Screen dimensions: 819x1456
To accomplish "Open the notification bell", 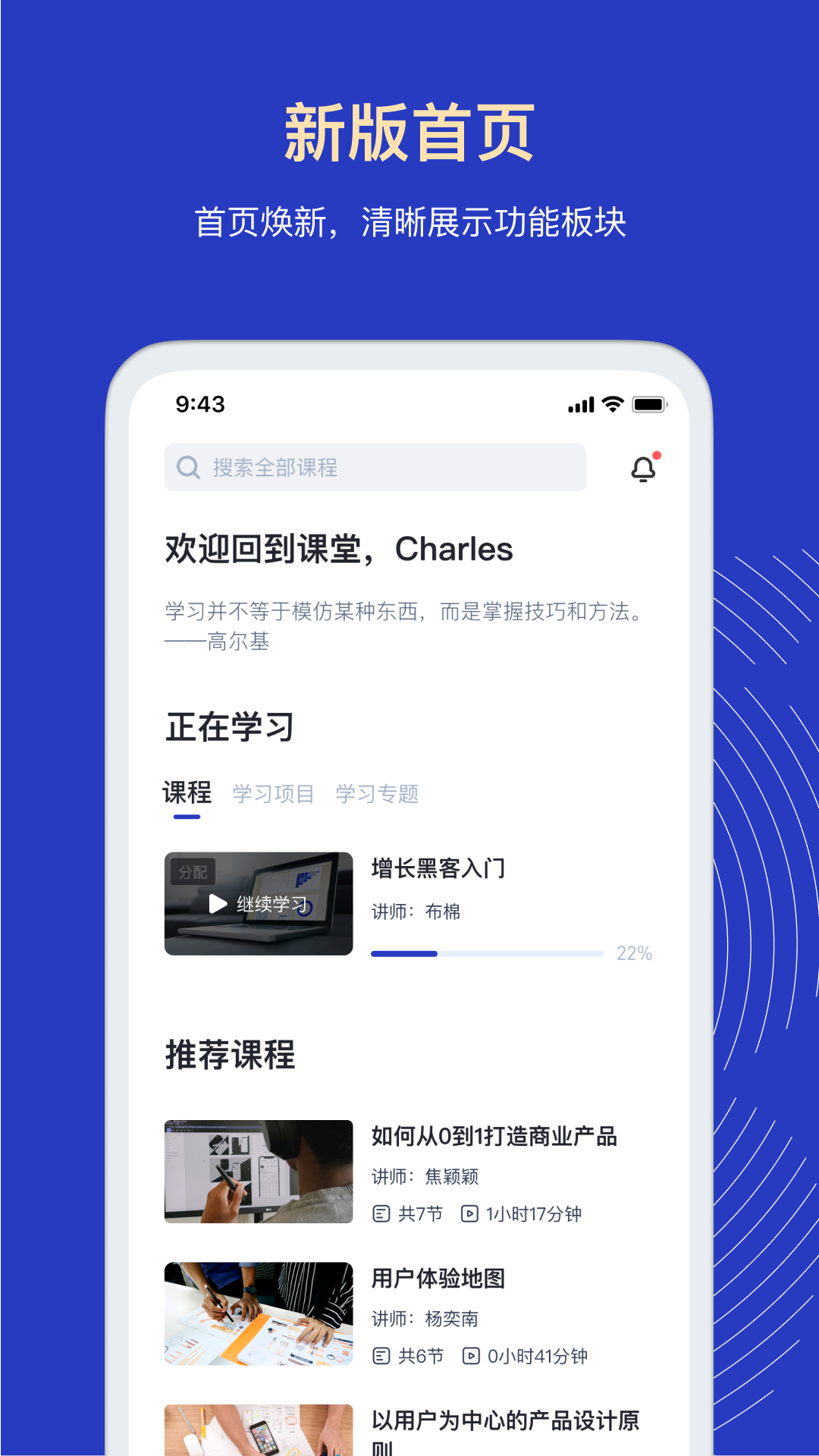I will tap(644, 468).
